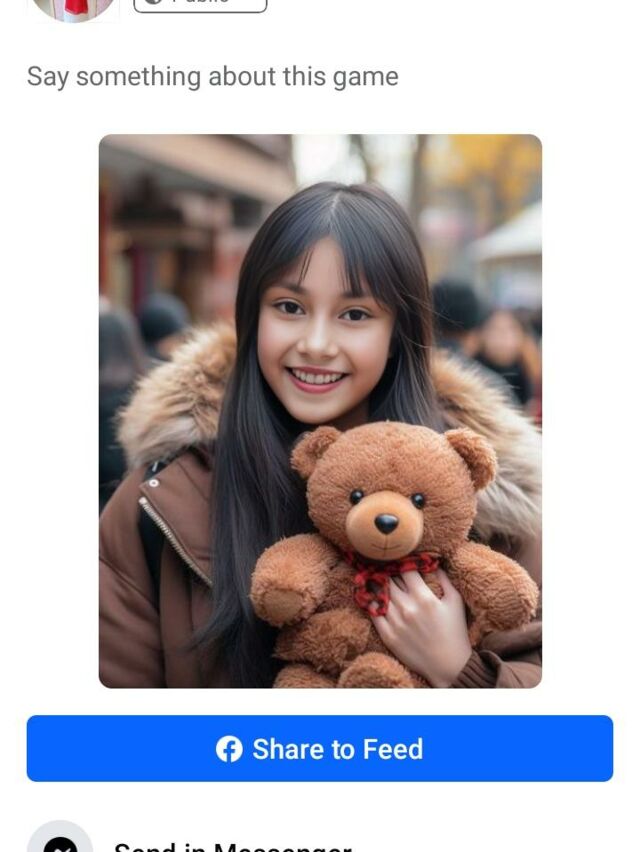Choose Send in Messenger option
This screenshot has width=640, height=852.
(x=232, y=845)
